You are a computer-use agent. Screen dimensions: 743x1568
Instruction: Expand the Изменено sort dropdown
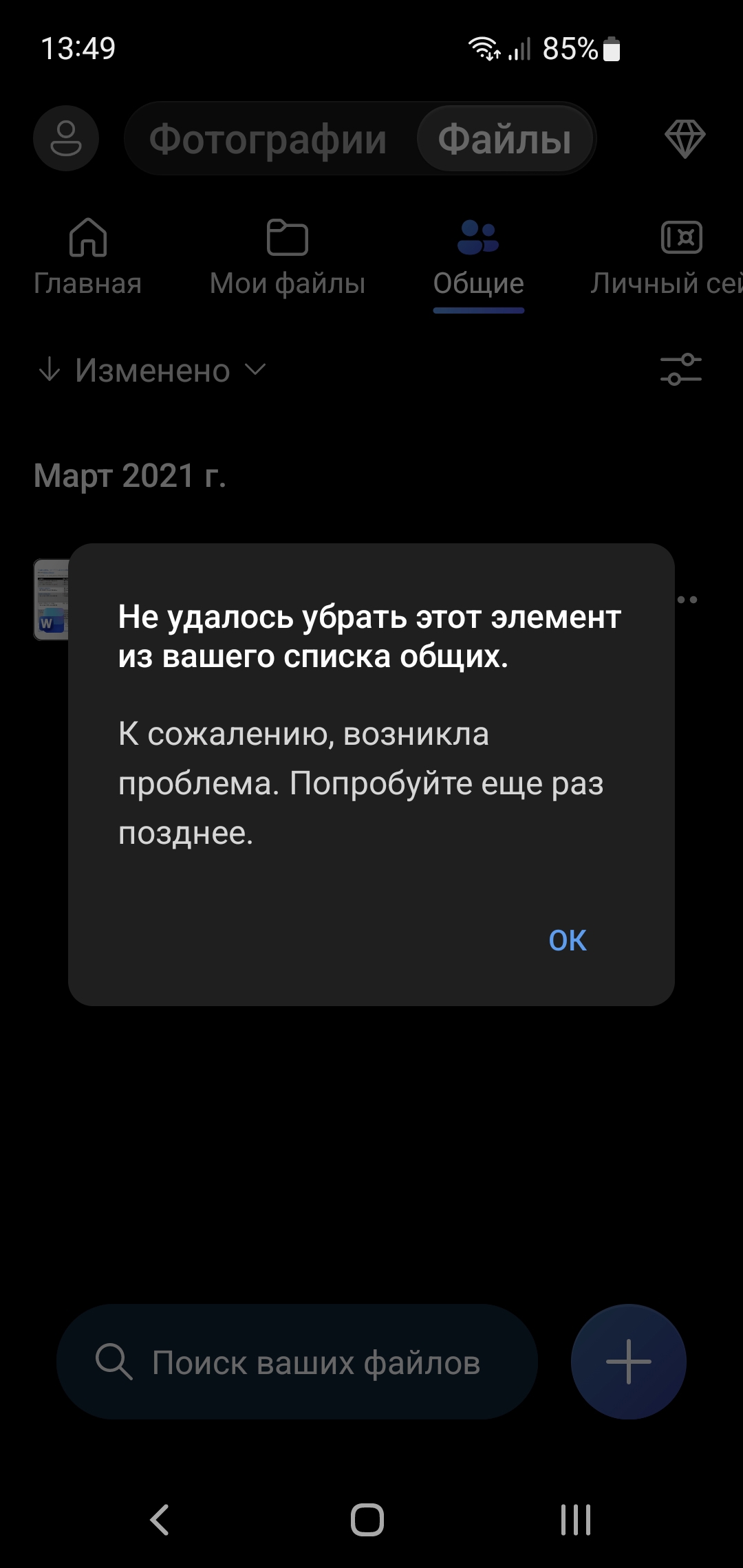click(153, 371)
